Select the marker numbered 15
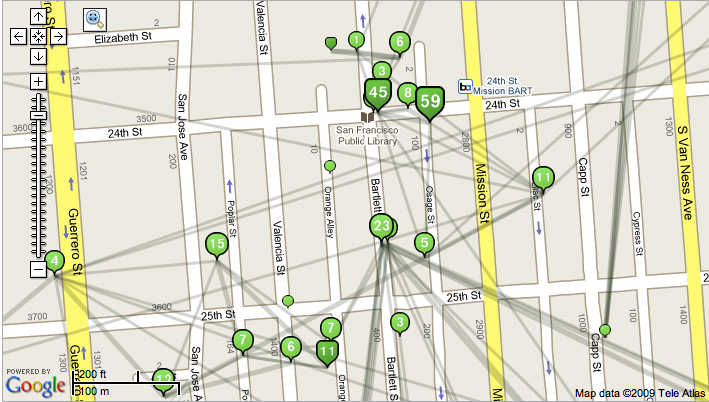Viewport: 709px width, 402px height. click(x=217, y=243)
